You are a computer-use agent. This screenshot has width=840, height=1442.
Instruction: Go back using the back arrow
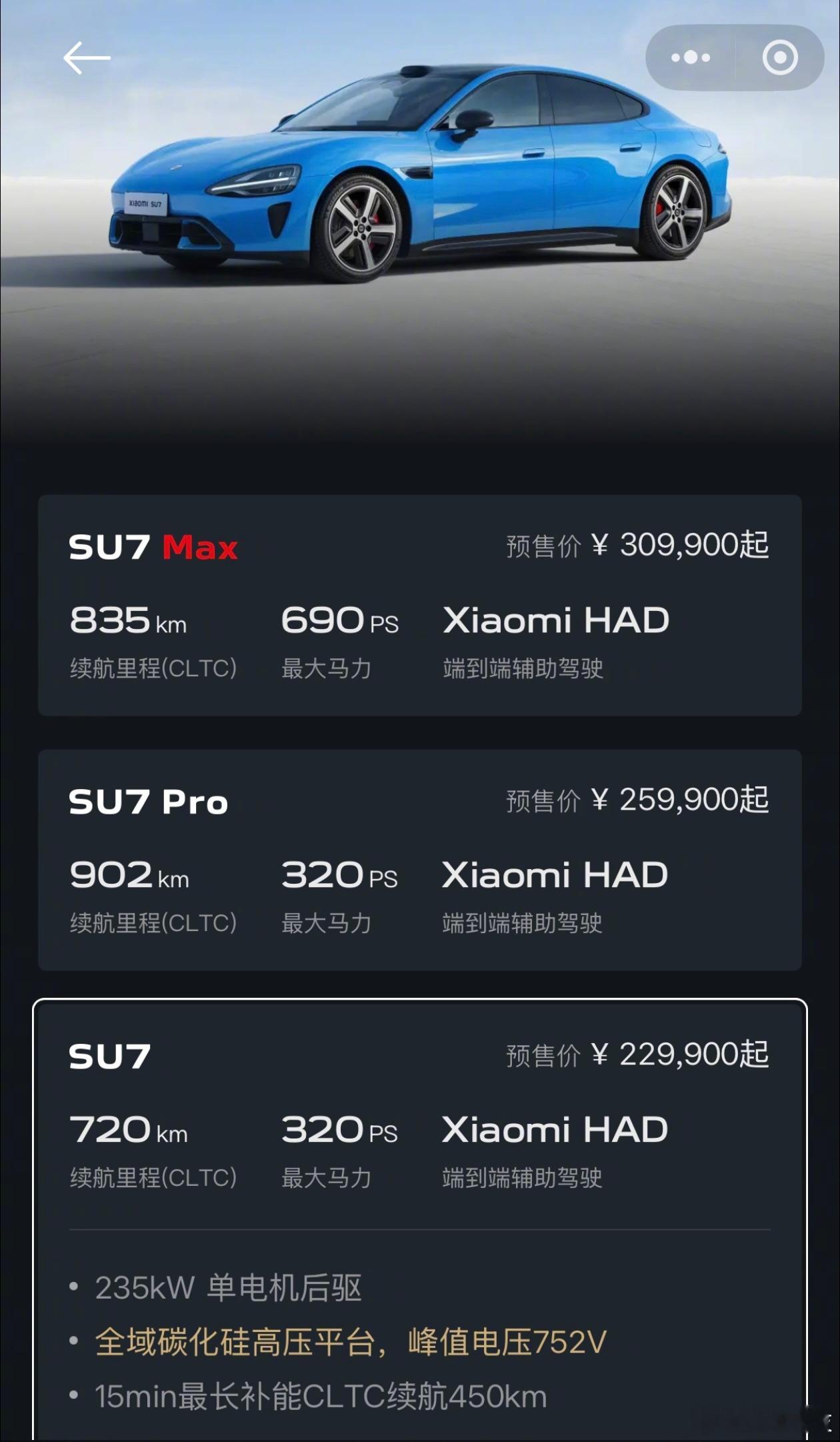click(x=85, y=57)
